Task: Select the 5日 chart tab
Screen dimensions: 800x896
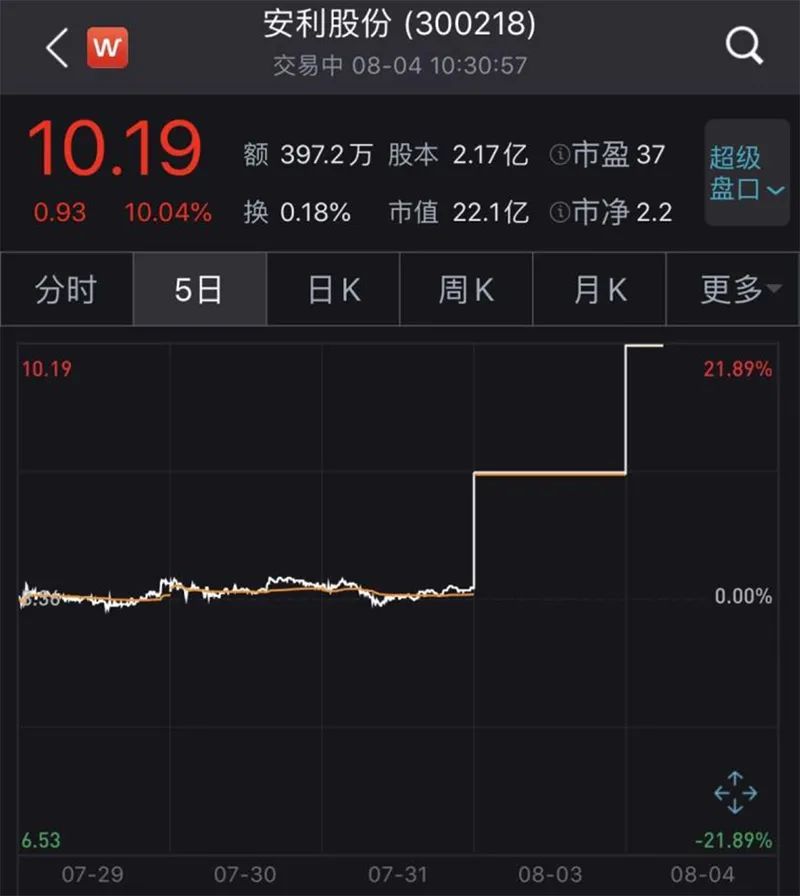Action: tap(199, 290)
